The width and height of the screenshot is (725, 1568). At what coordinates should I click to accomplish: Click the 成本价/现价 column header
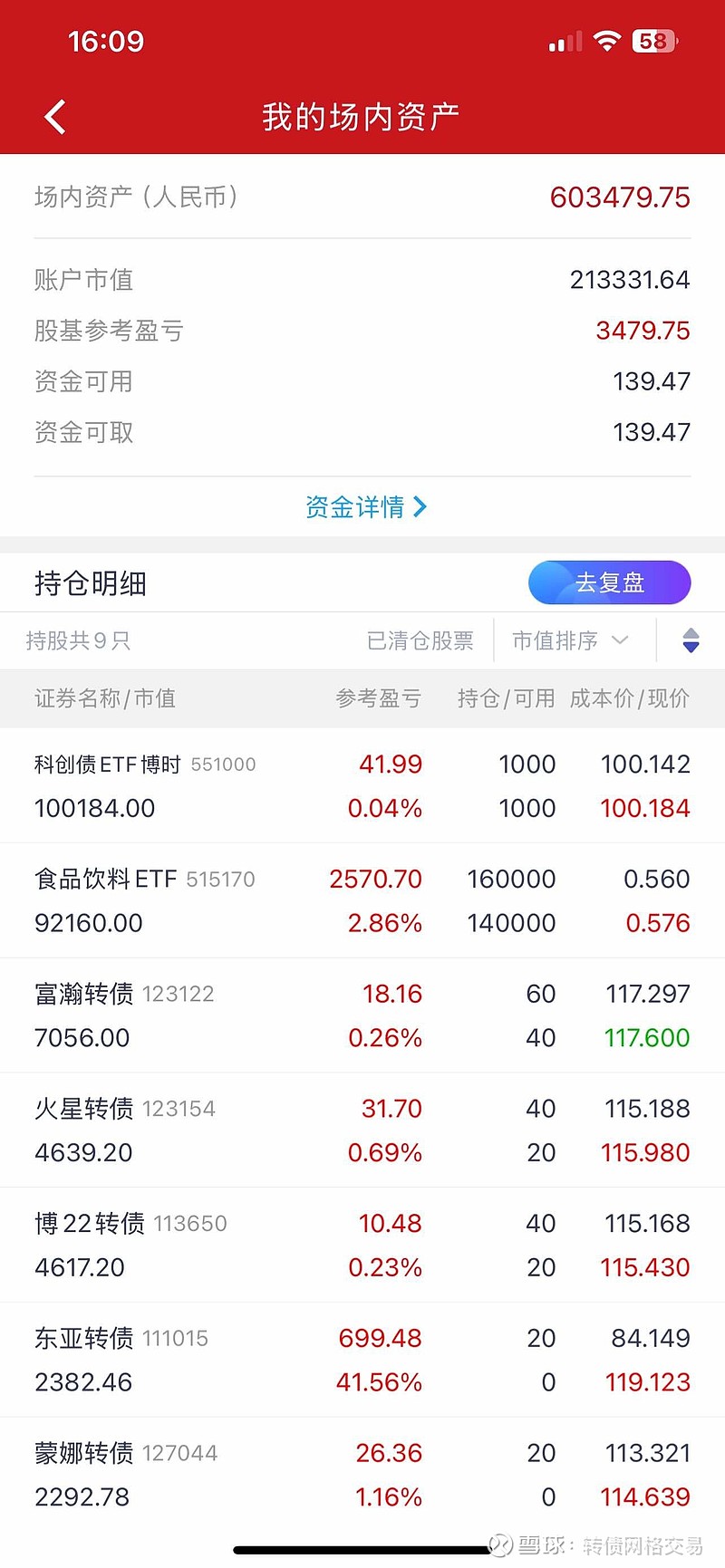pyautogui.click(x=631, y=698)
